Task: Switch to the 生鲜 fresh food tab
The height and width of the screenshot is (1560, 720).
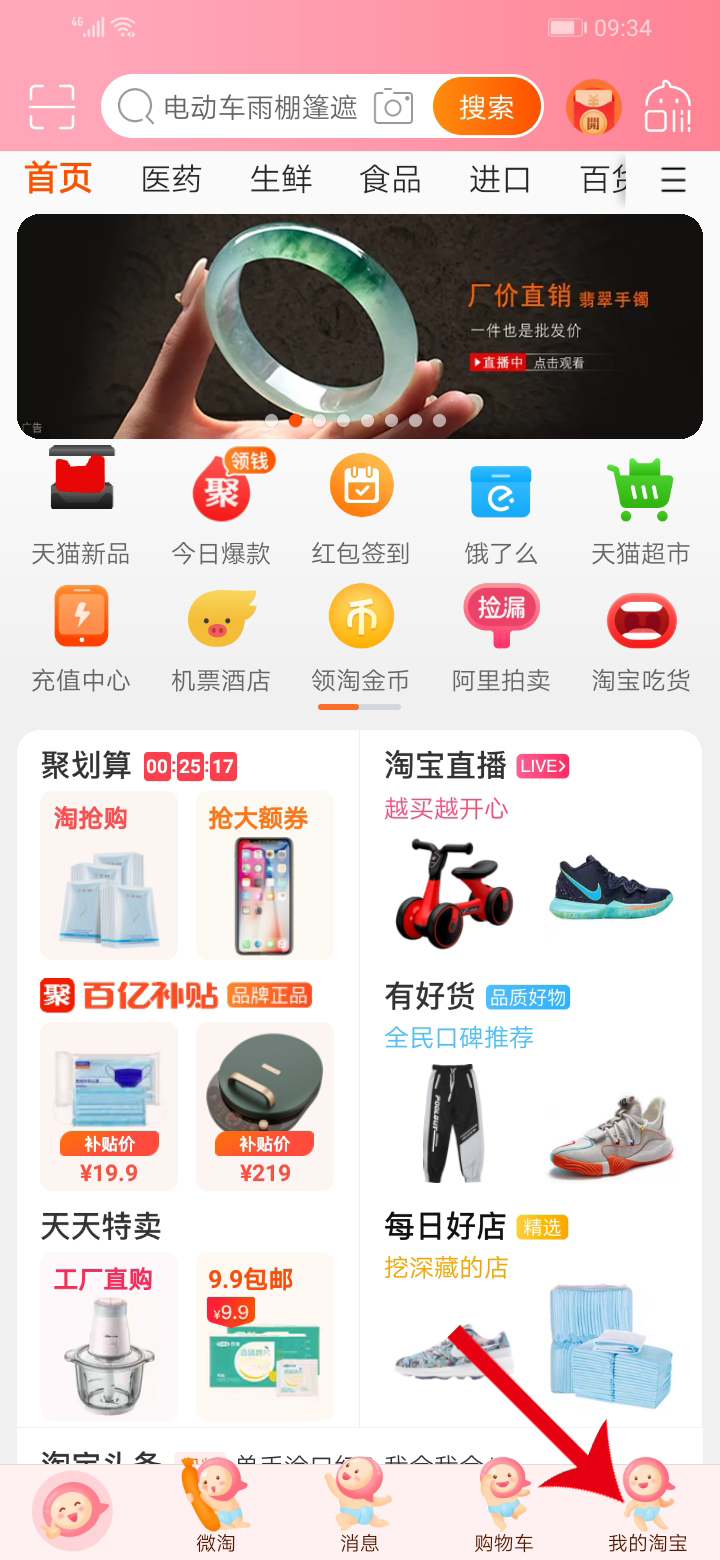Action: [x=280, y=180]
